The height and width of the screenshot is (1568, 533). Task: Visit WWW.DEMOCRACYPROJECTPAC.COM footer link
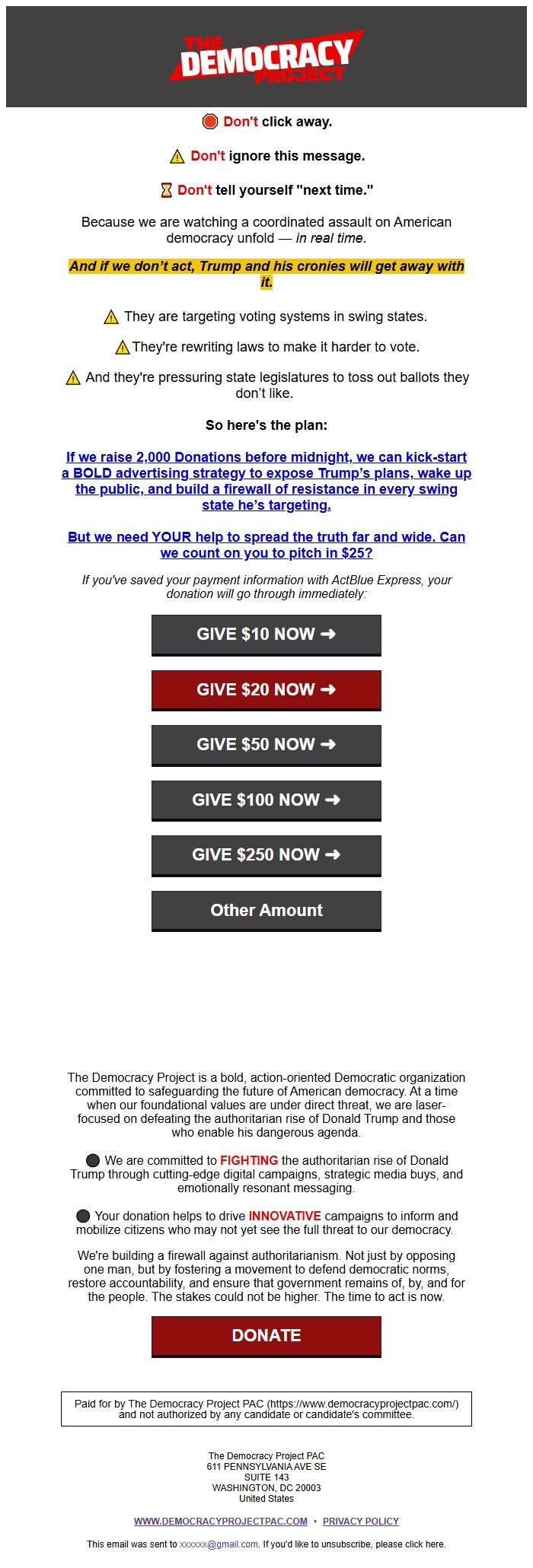pyautogui.click(x=221, y=1522)
